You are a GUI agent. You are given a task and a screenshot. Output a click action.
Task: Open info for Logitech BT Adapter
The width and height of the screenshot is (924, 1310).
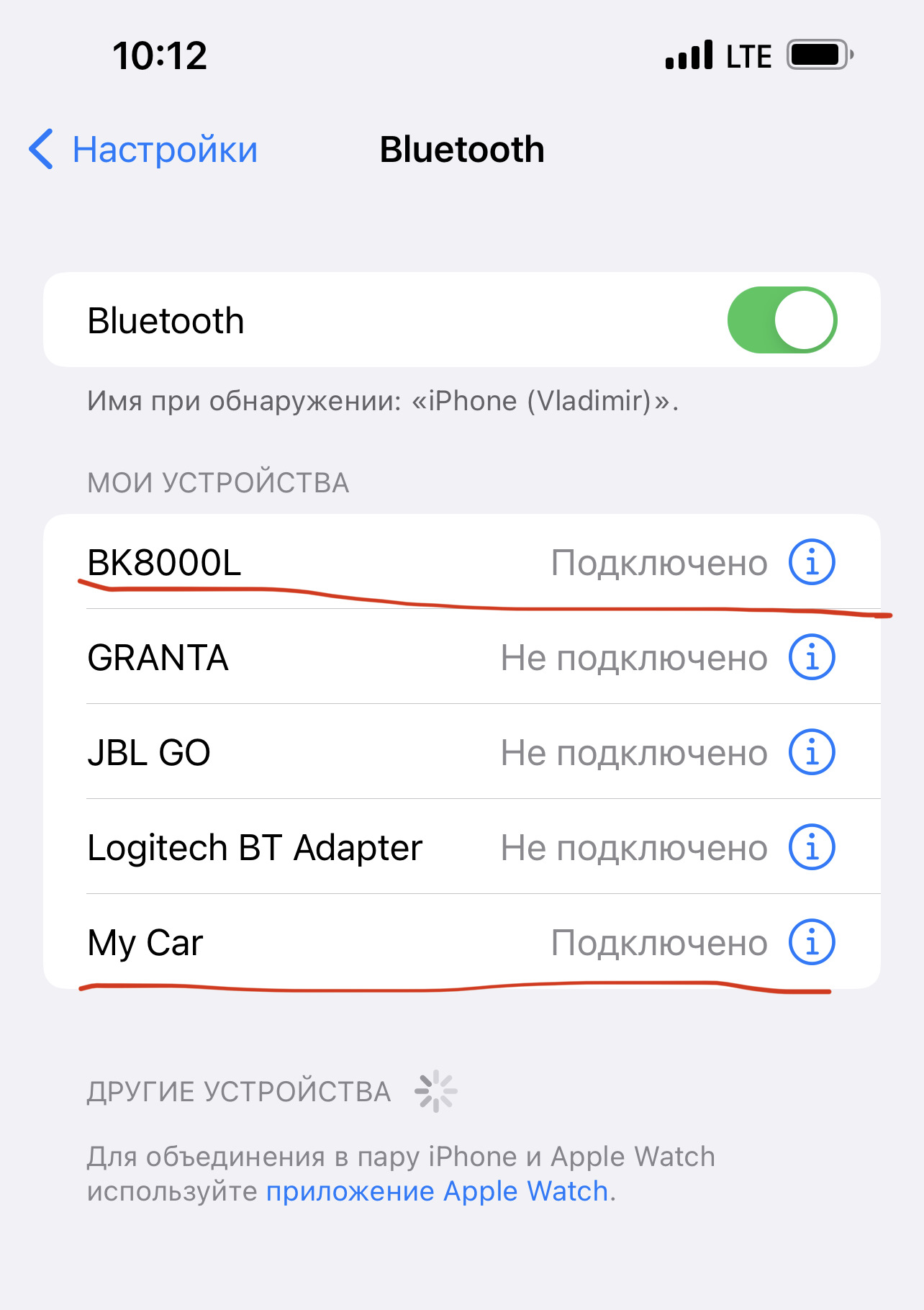click(x=812, y=847)
